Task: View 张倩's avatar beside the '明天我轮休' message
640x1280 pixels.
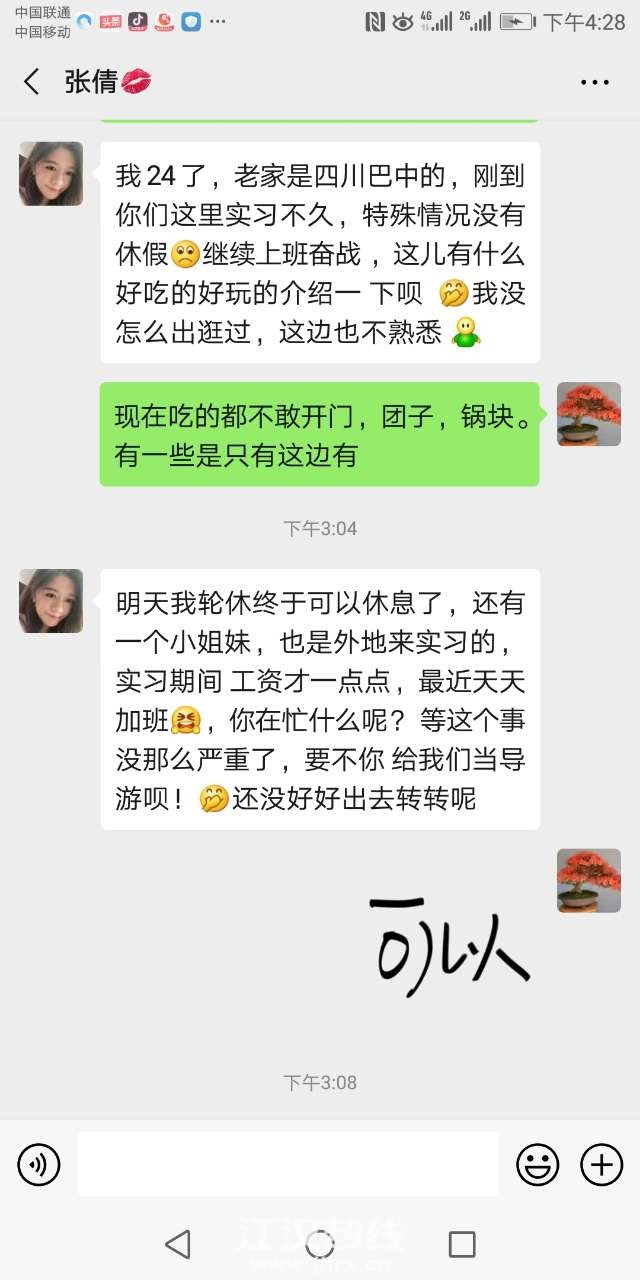Action: [51, 601]
